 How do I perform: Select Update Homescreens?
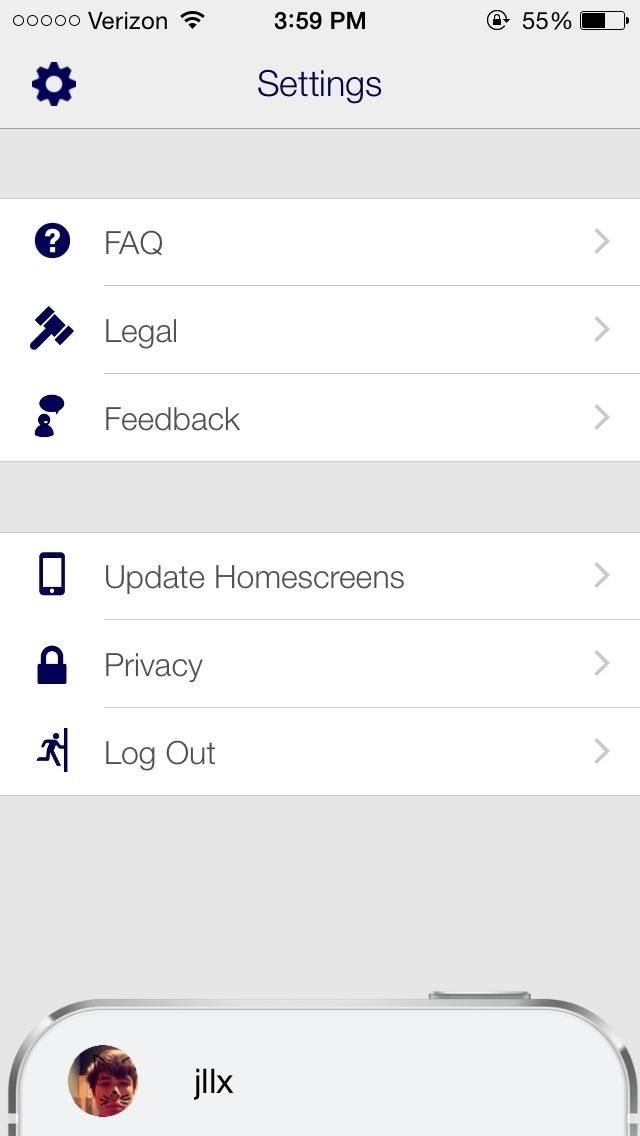tap(320, 576)
